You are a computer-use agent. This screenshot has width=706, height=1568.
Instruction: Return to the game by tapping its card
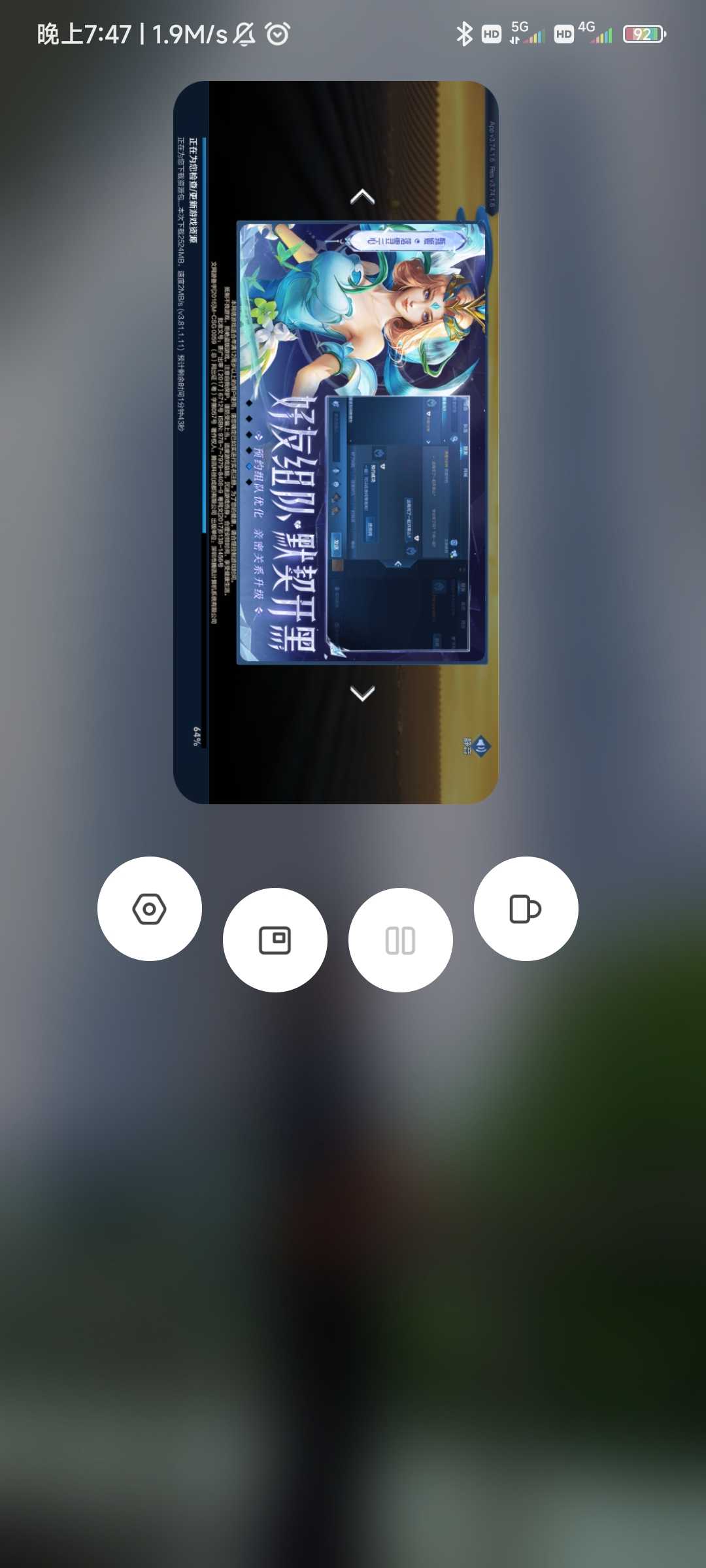pos(335,442)
